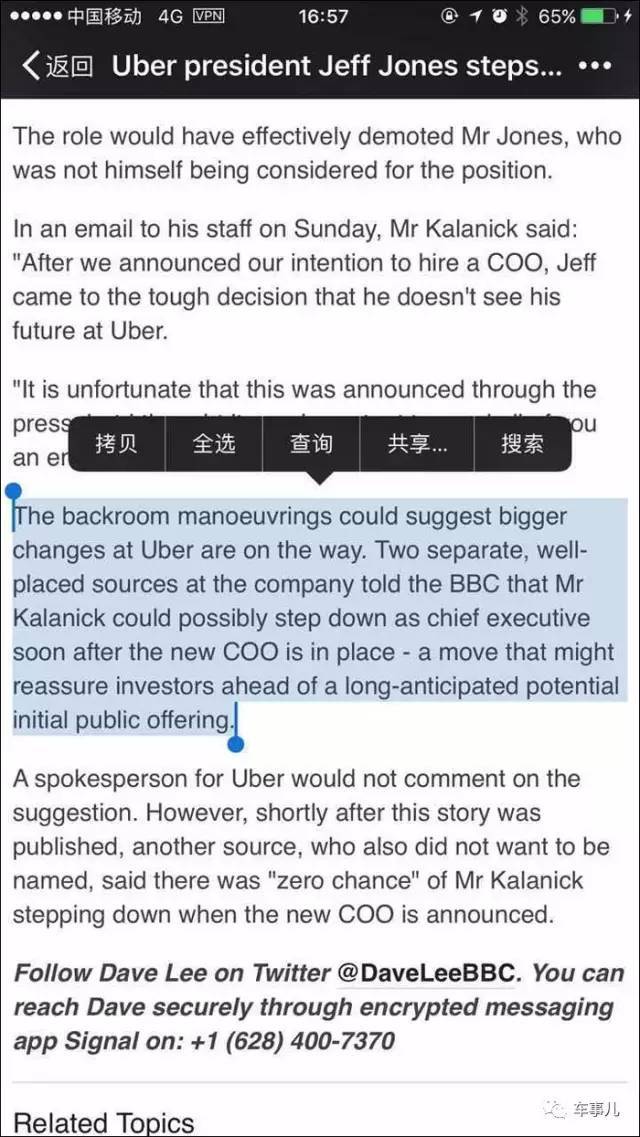This screenshot has height=1137, width=640.
Task: Search the selected text with 搜索
Action: (x=523, y=444)
